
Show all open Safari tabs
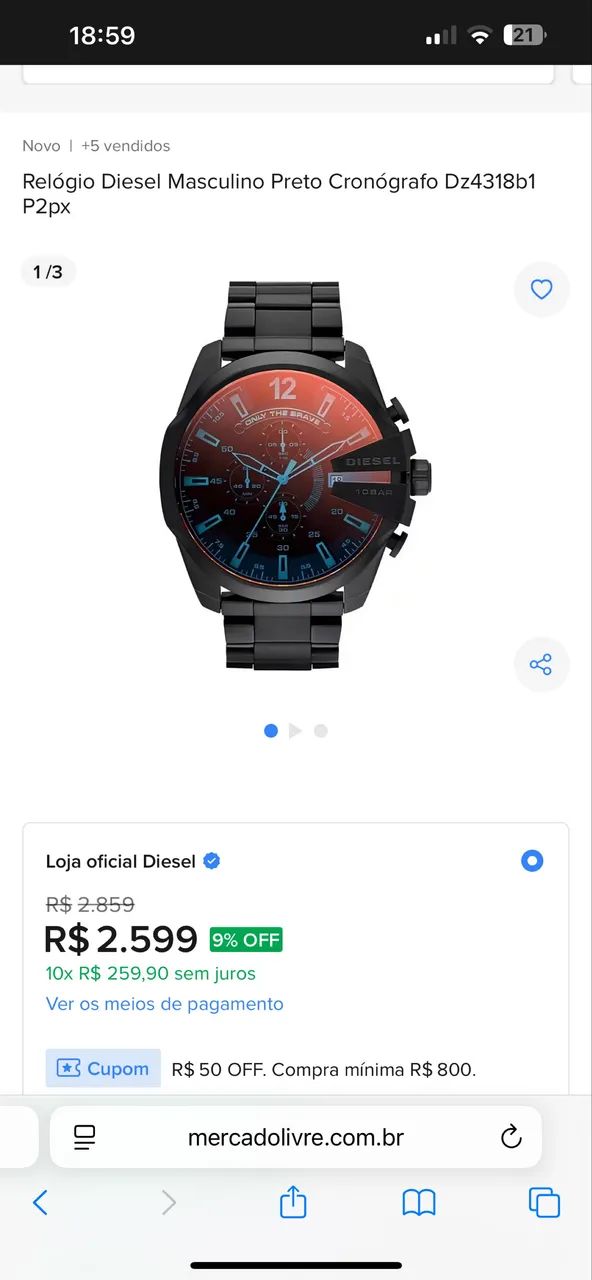tap(544, 1202)
